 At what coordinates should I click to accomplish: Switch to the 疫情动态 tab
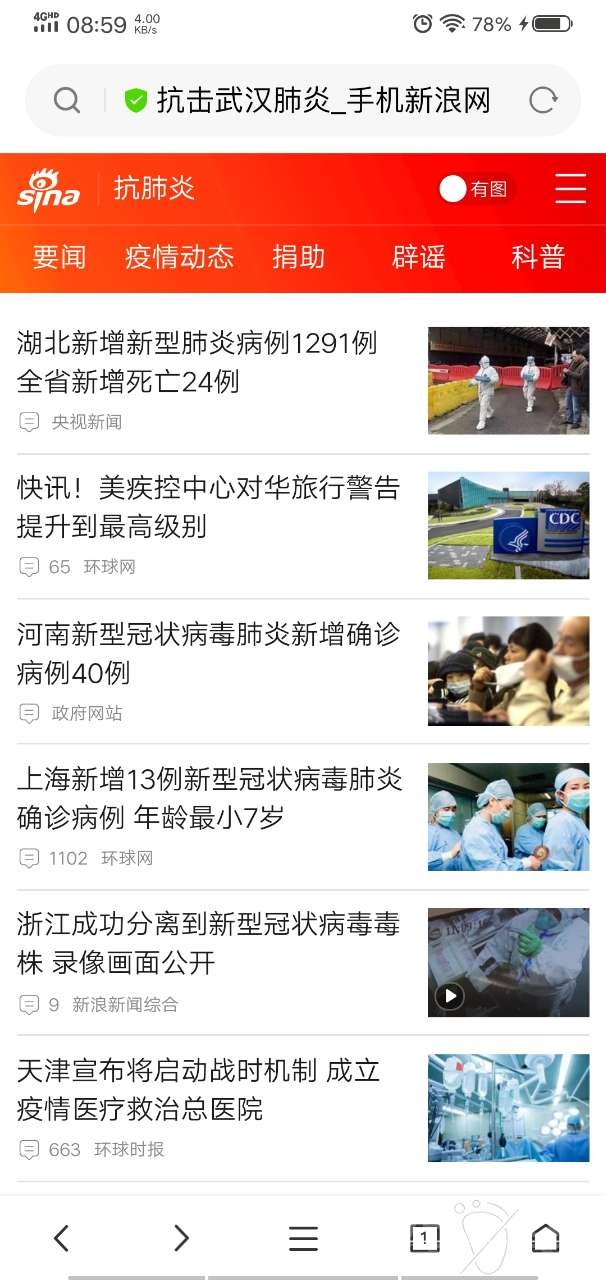click(x=179, y=257)
